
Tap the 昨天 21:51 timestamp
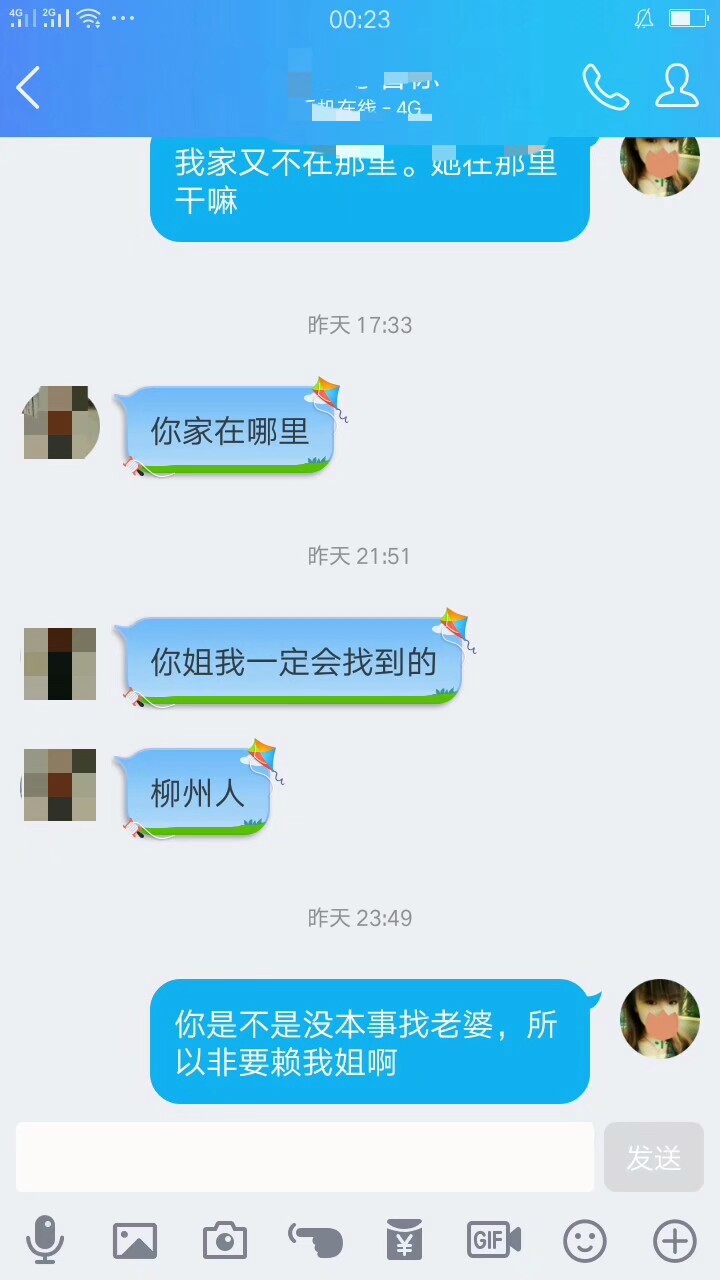point(360,556)
